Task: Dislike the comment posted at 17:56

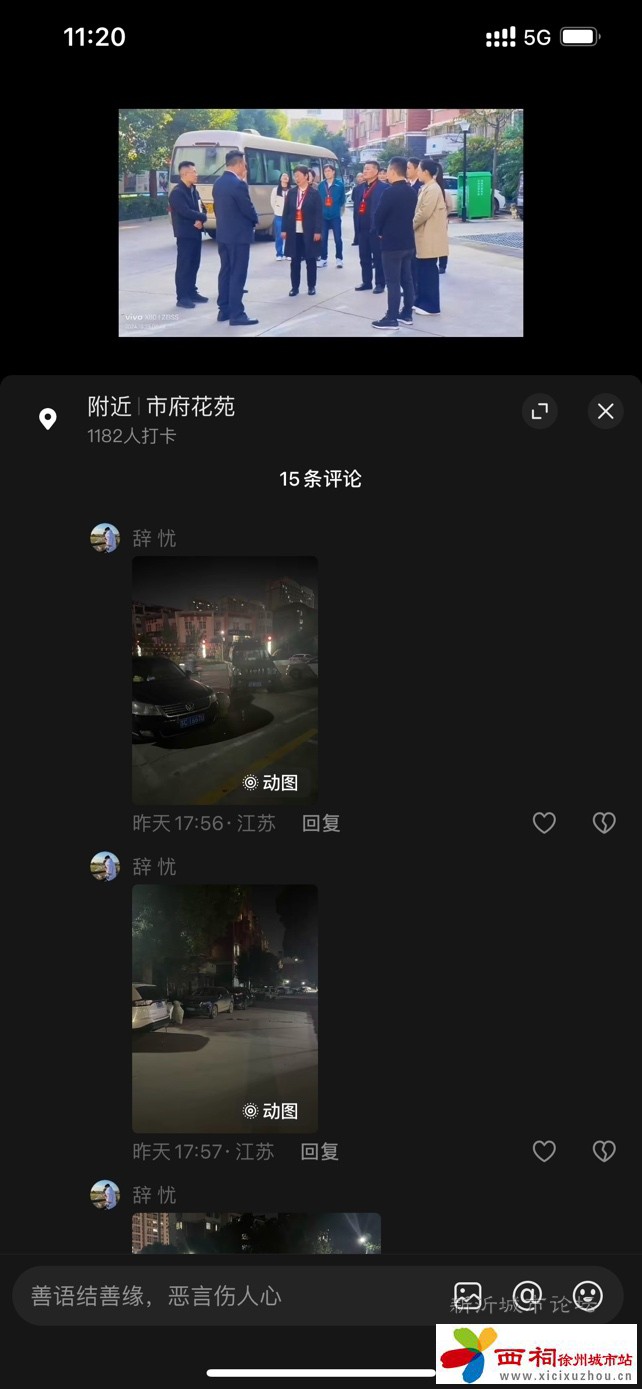Action: pyautogui.click(x=604, y=823)
